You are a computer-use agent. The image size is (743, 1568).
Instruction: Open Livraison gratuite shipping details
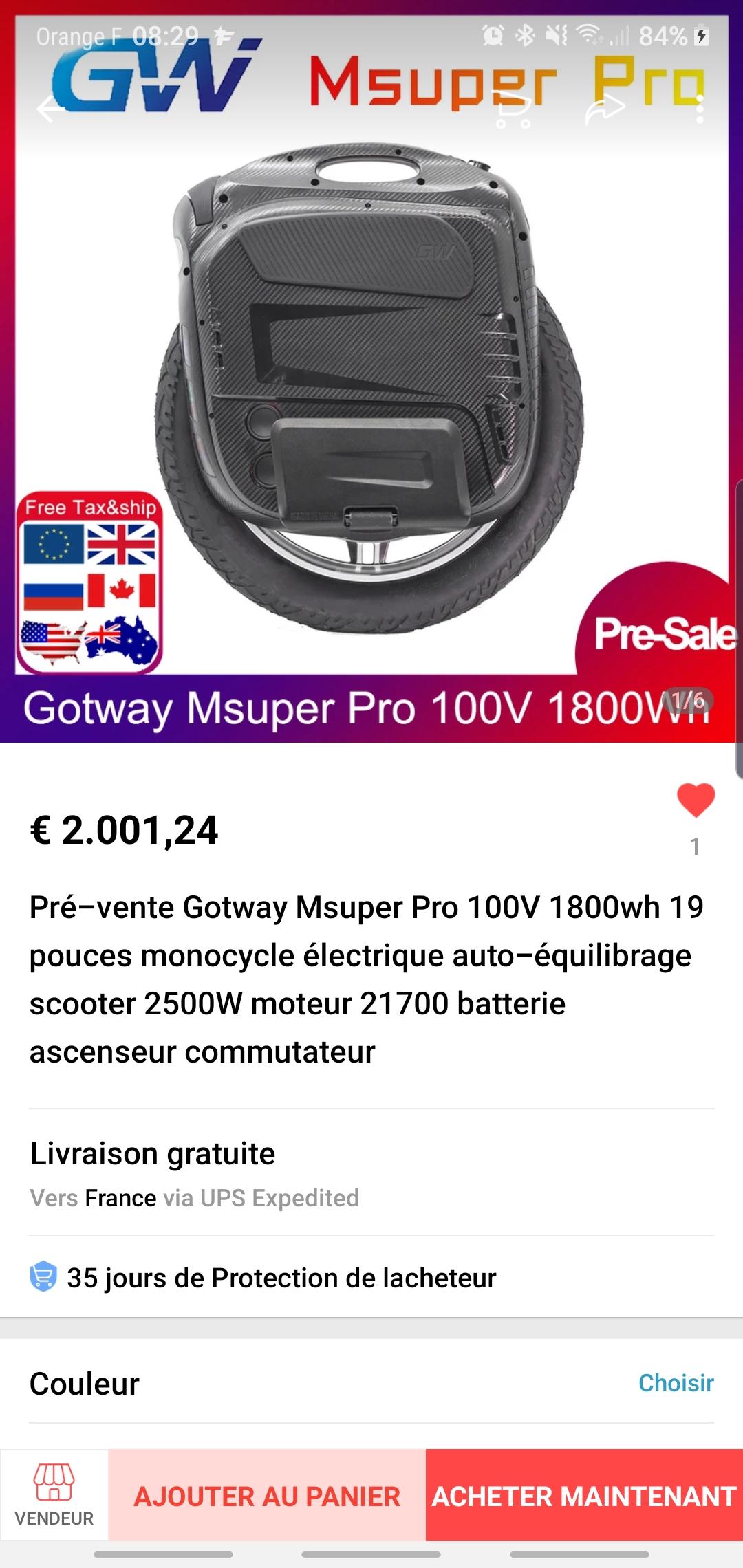tap(371, 1173)
